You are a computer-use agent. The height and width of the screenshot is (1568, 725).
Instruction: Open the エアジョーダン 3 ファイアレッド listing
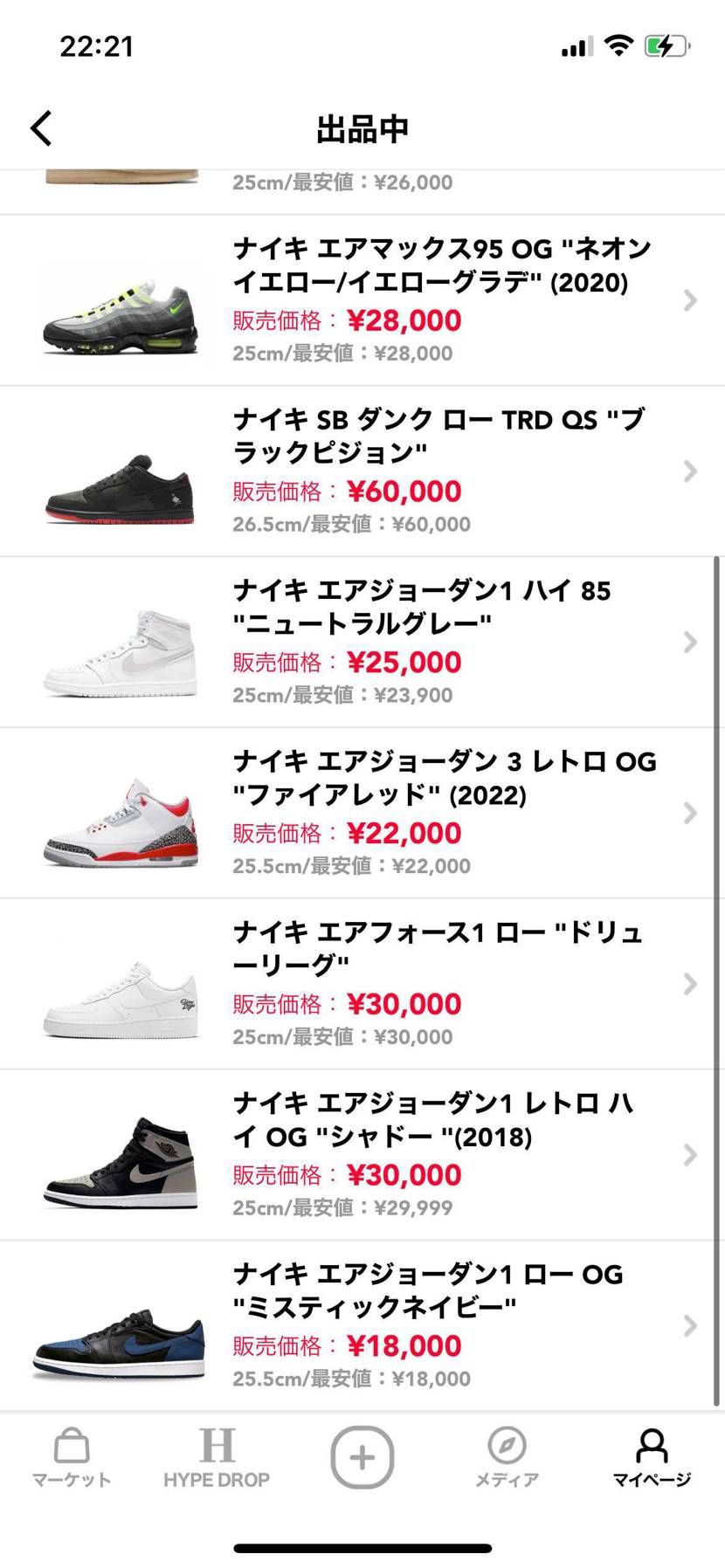point(362,813)
